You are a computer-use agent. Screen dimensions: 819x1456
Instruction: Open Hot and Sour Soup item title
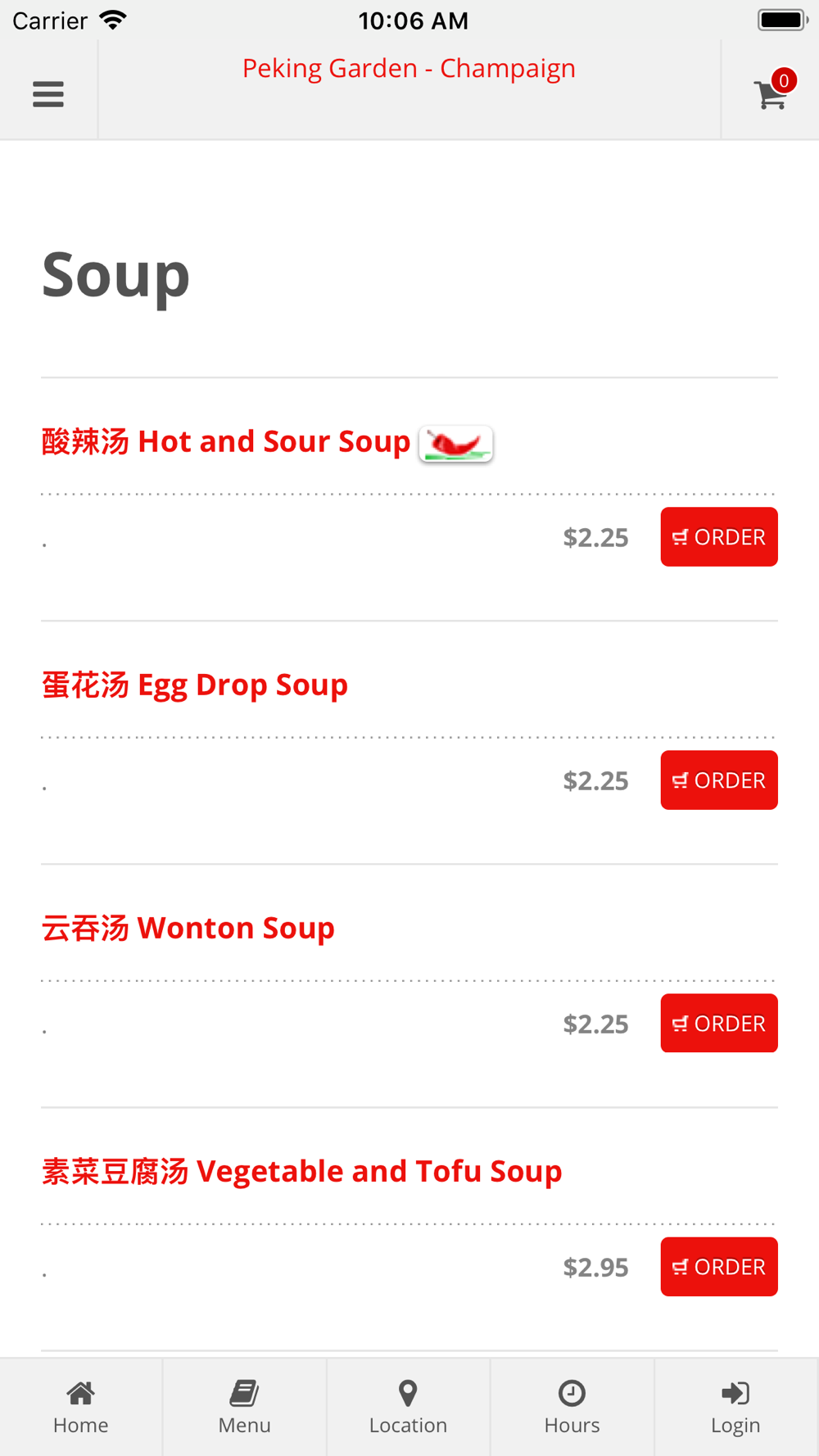[x=226, y=442]
